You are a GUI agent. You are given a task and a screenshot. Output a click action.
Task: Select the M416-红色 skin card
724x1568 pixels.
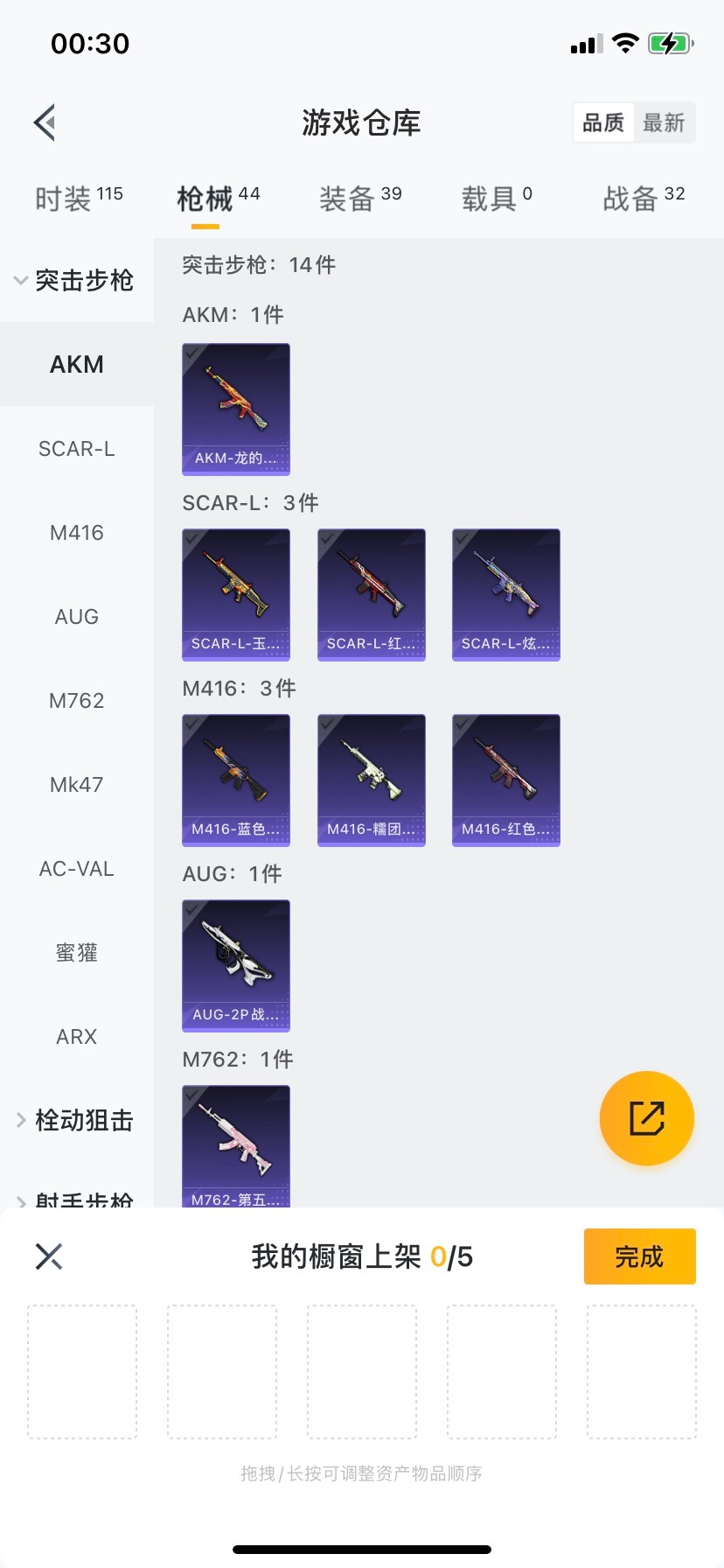(x=506, y=780)
